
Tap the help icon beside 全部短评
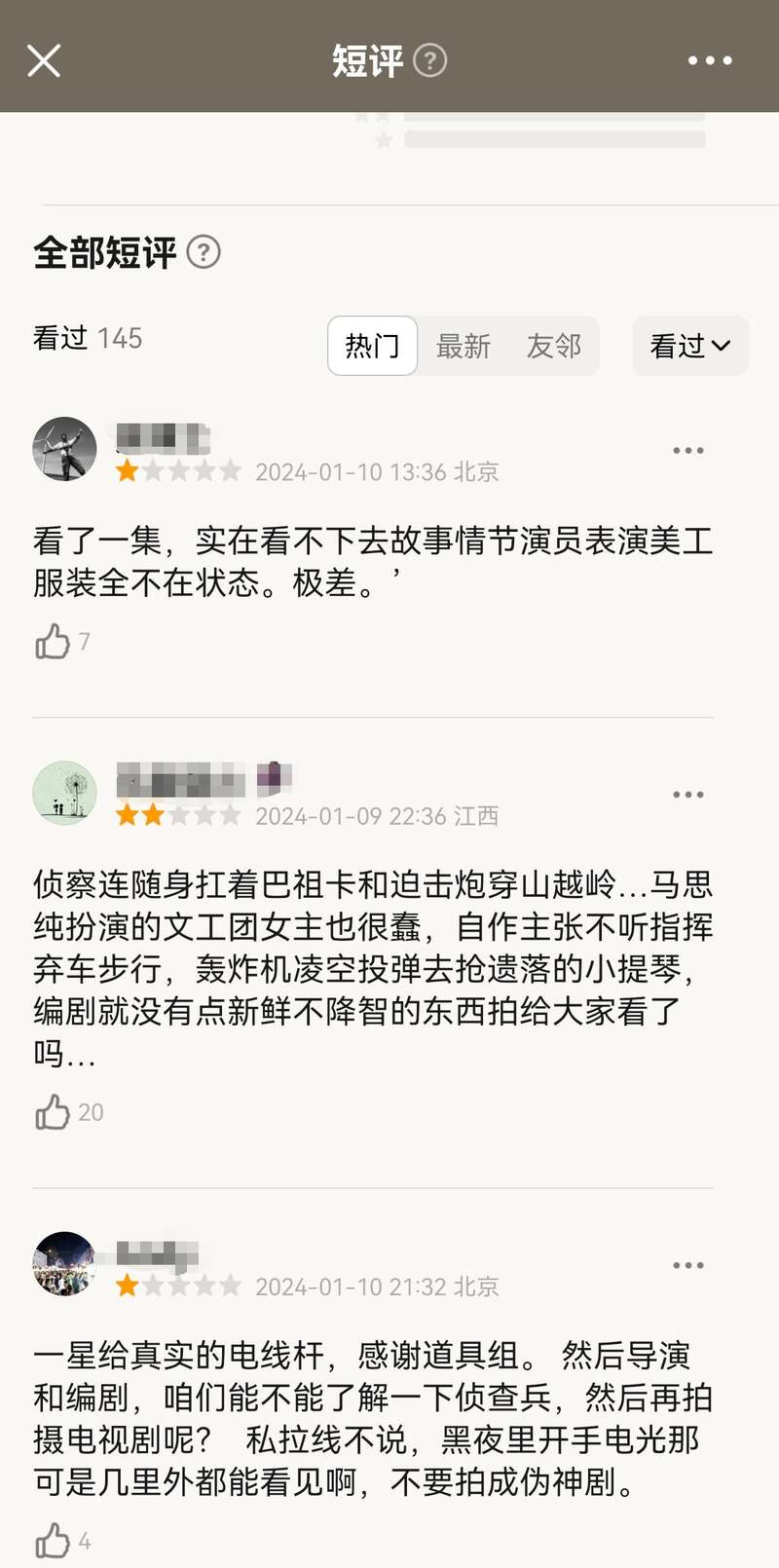(204, 252)
